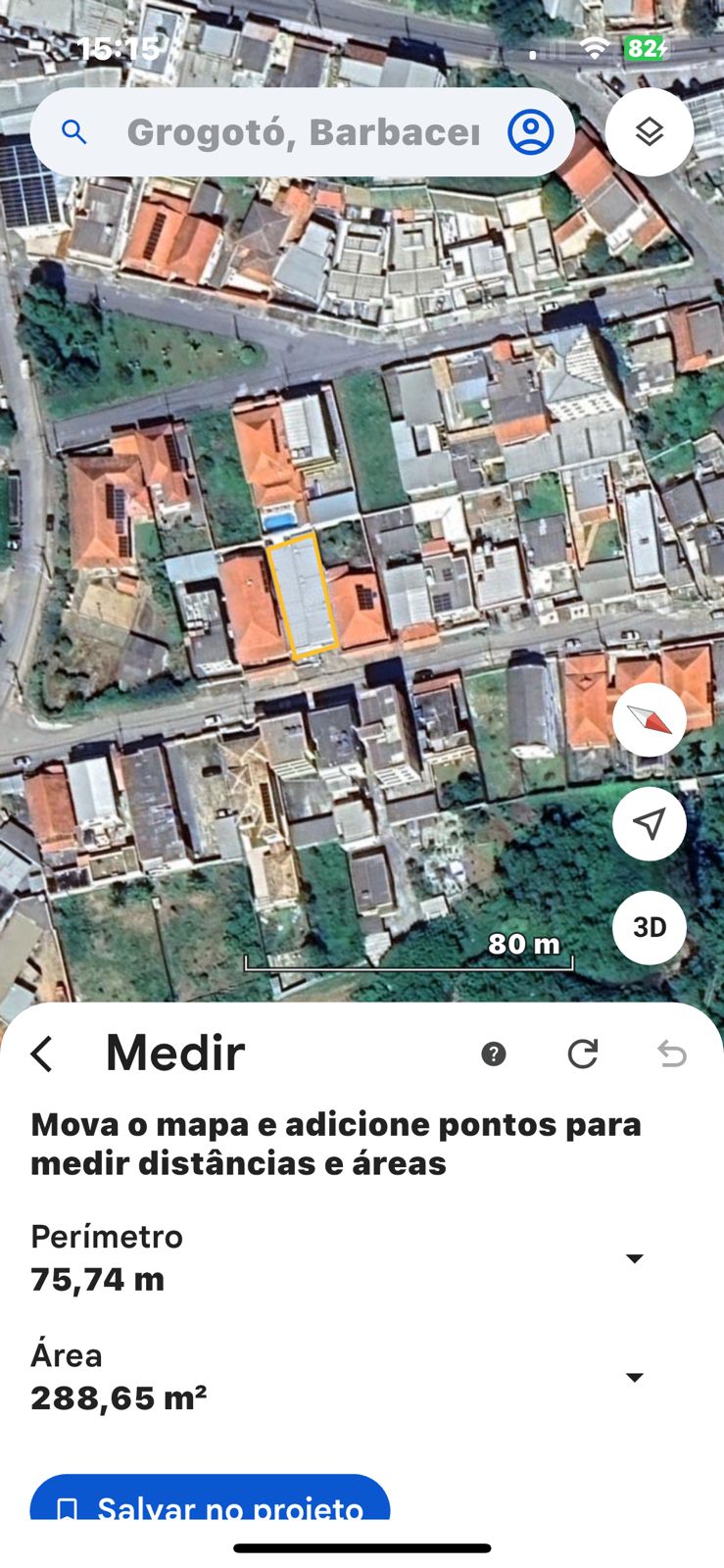
Task: Open the map layers button
Action: click(x=649, y=131)
